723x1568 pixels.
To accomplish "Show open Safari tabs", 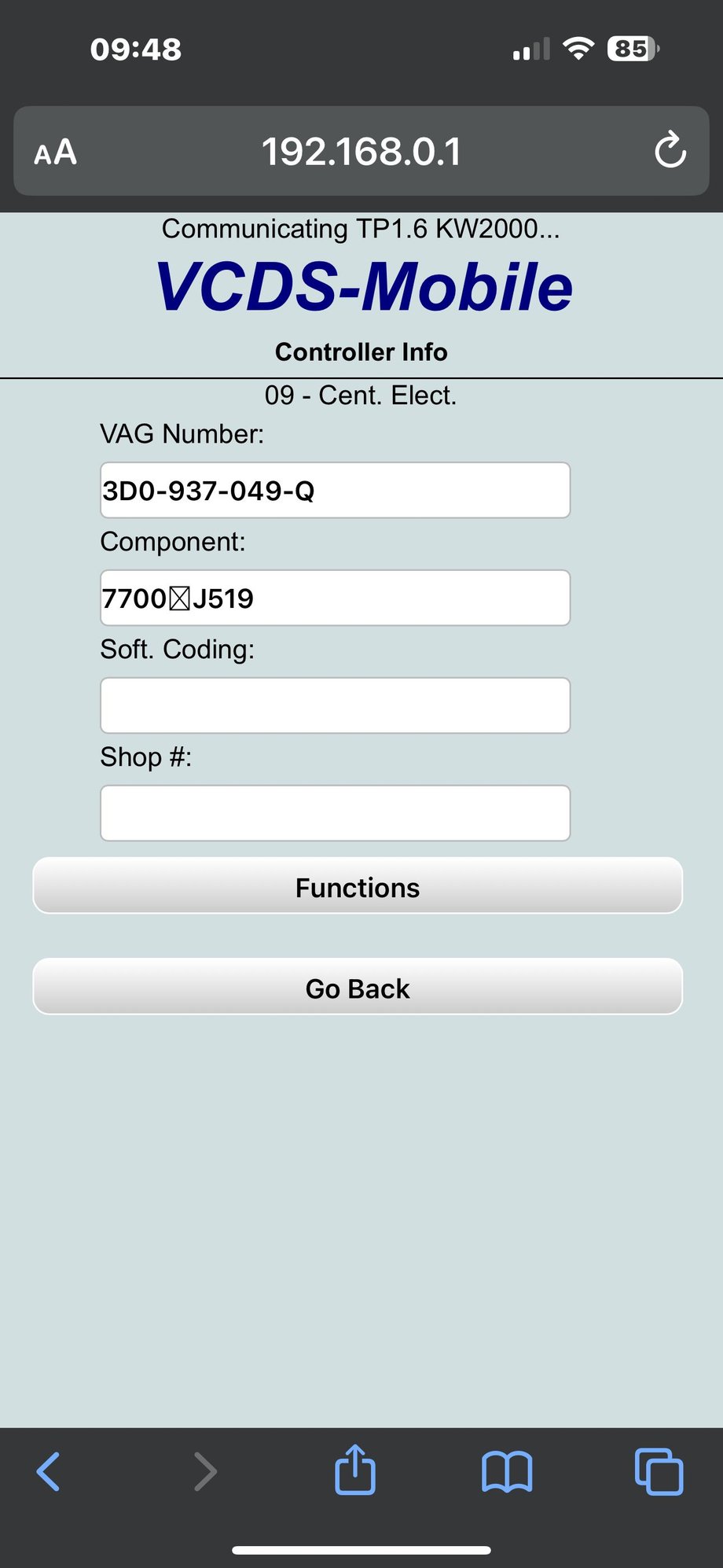I will [x=659, y=1471].
